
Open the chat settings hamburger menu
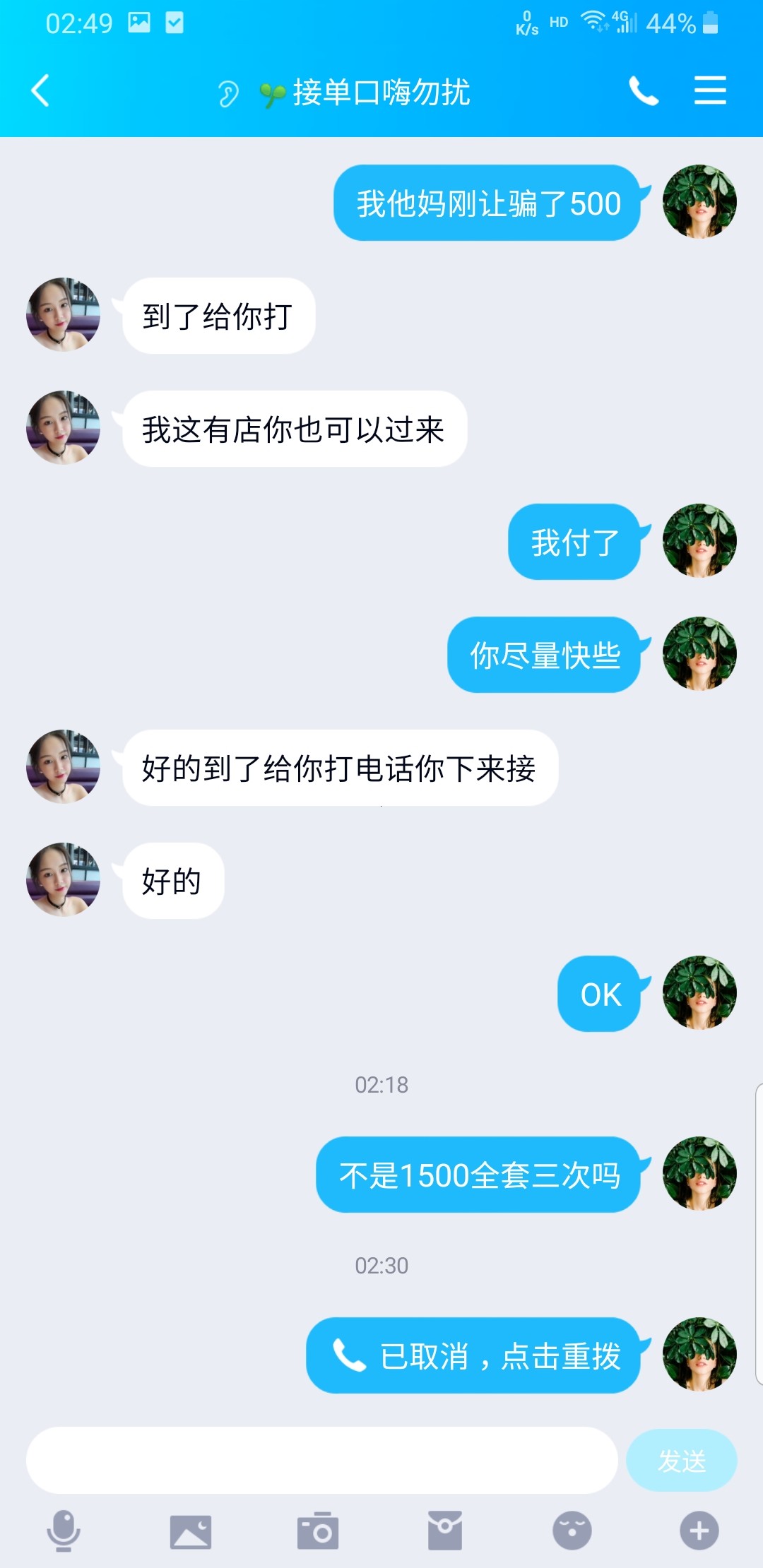coord(710,92)
